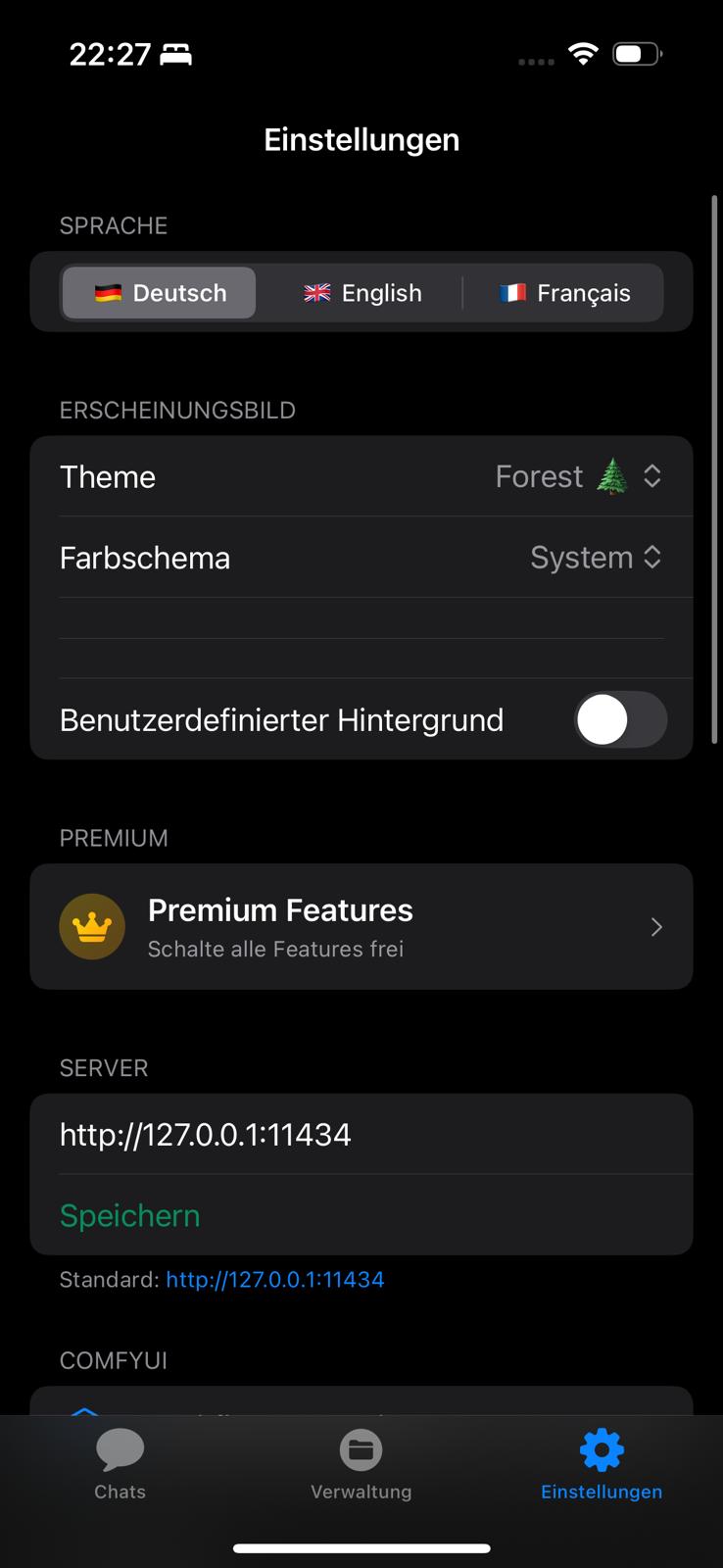723x1568 pixels.
Task: Edit the server URL field
Action: (x=361, y=1135)
